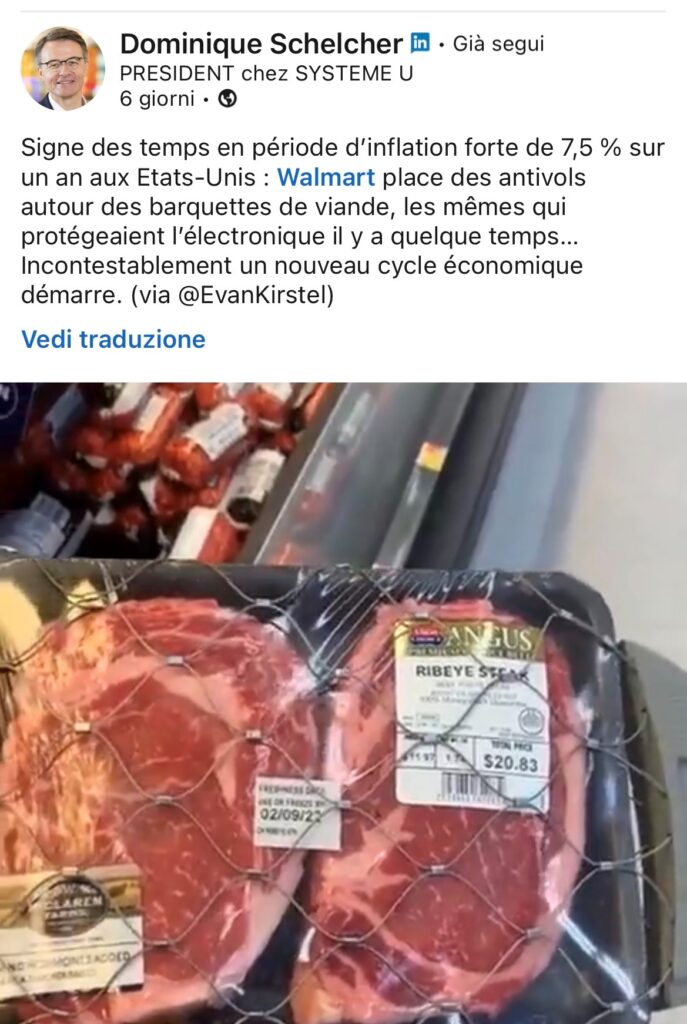
Task: Open Dominique Schelcher's profile photo
Action: [x=61, y=68]
